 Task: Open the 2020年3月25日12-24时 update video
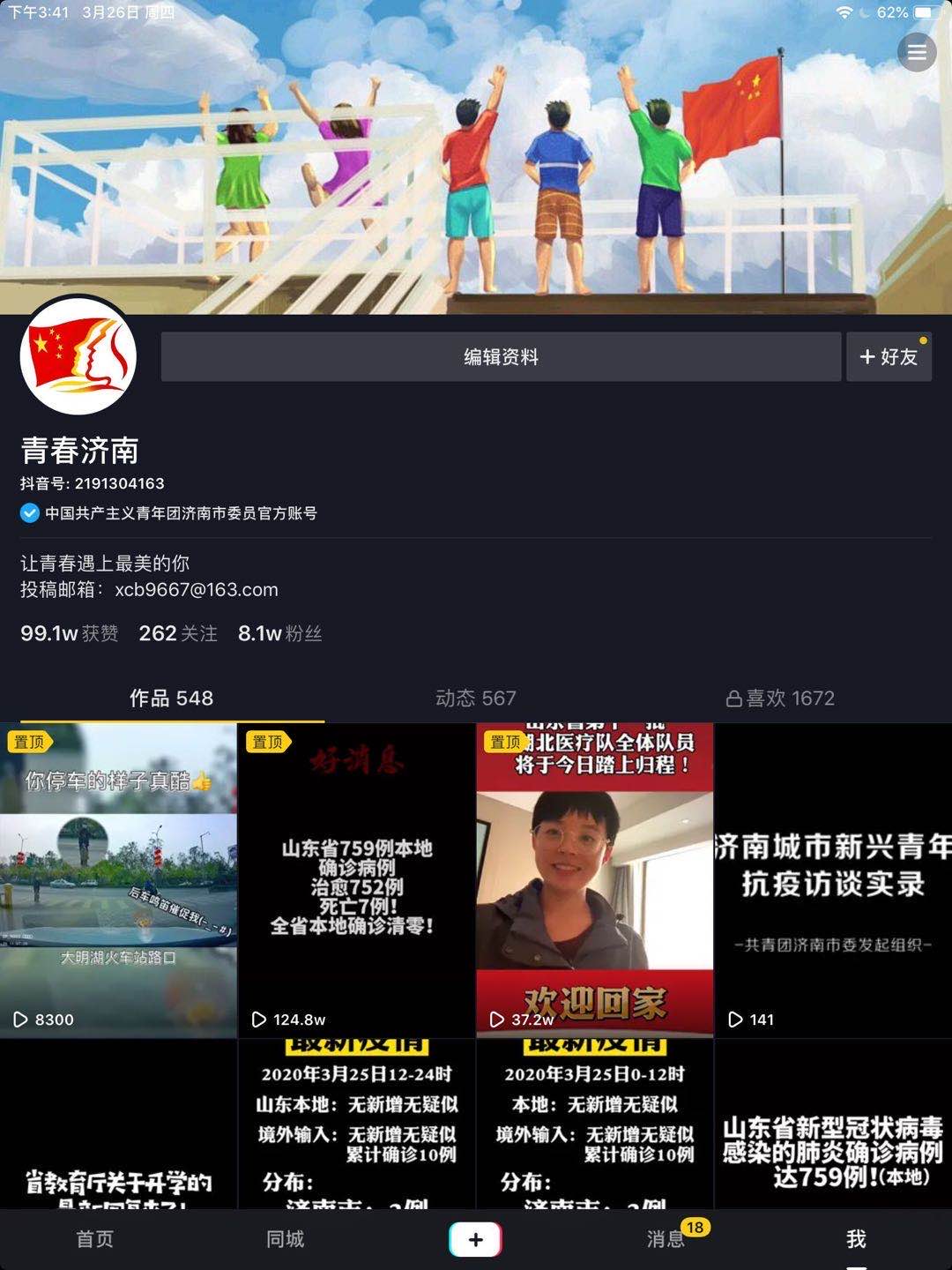[x=356, y=1124]
